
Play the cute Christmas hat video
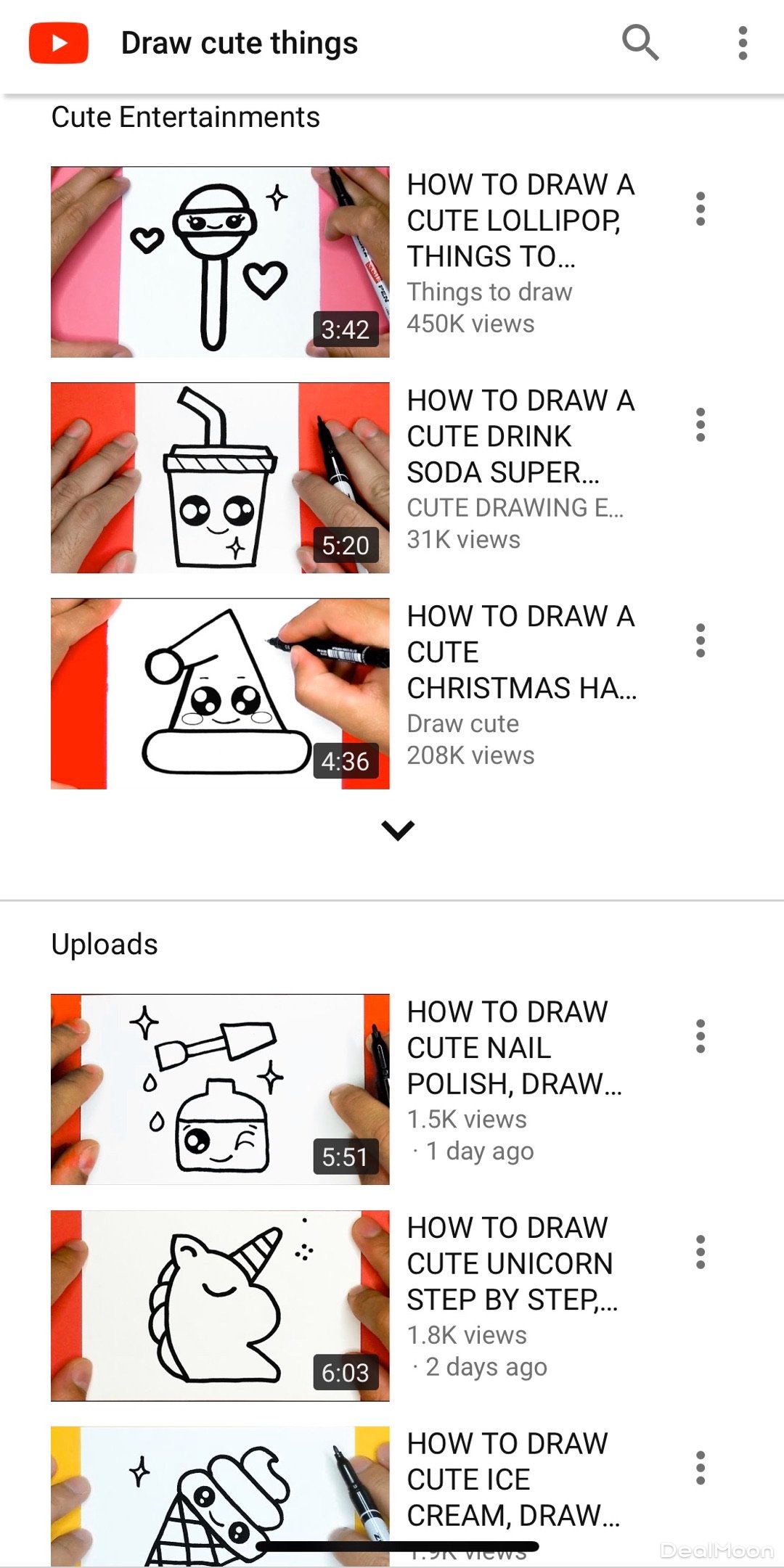(220, 693)
